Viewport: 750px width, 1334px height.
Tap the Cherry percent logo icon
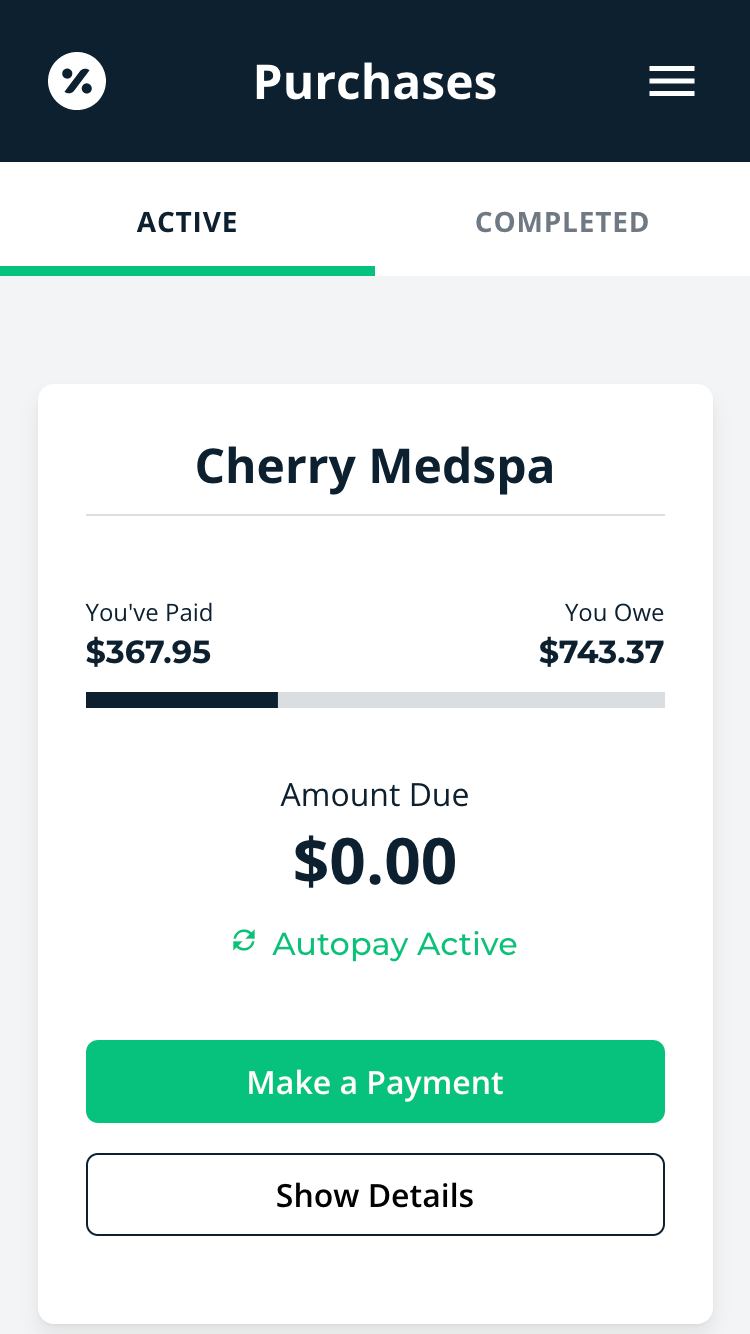click(x=77, y=81)
